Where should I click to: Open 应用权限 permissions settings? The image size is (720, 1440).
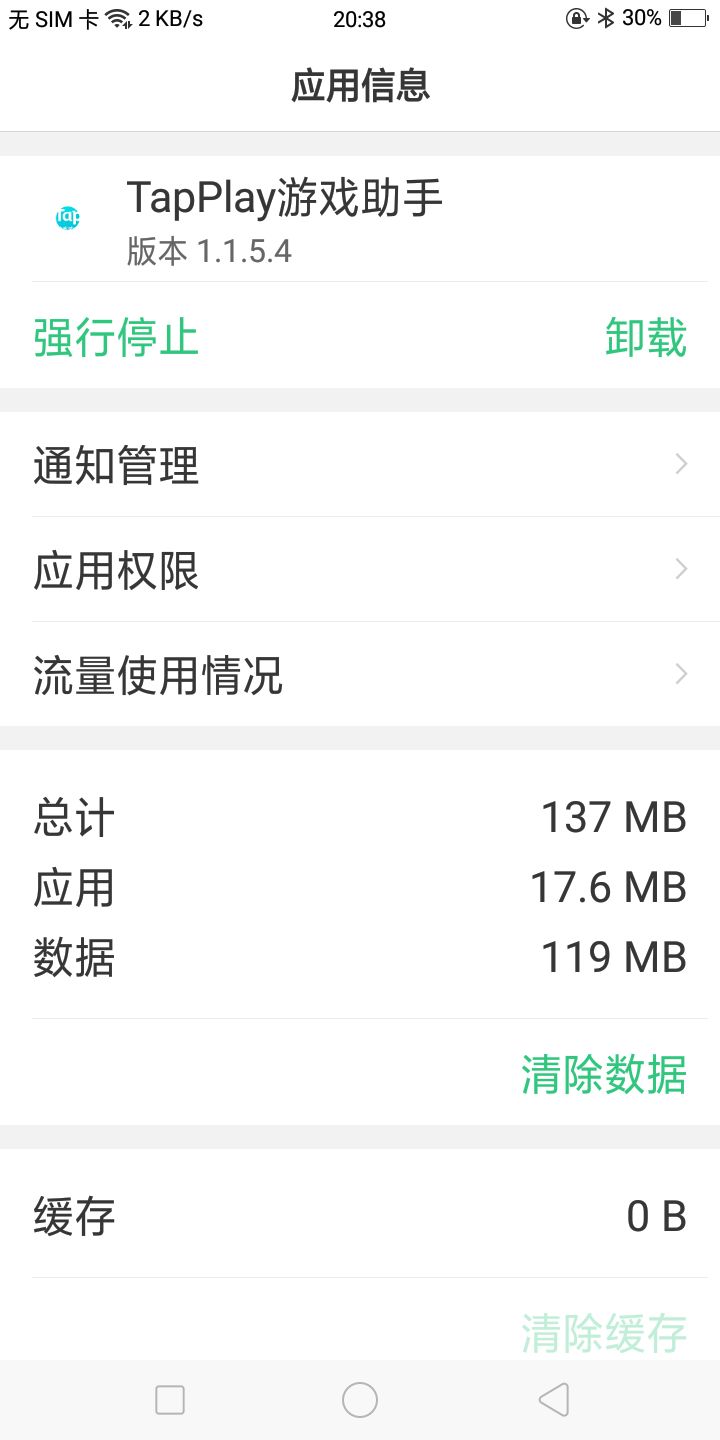[x=360, y=569]
